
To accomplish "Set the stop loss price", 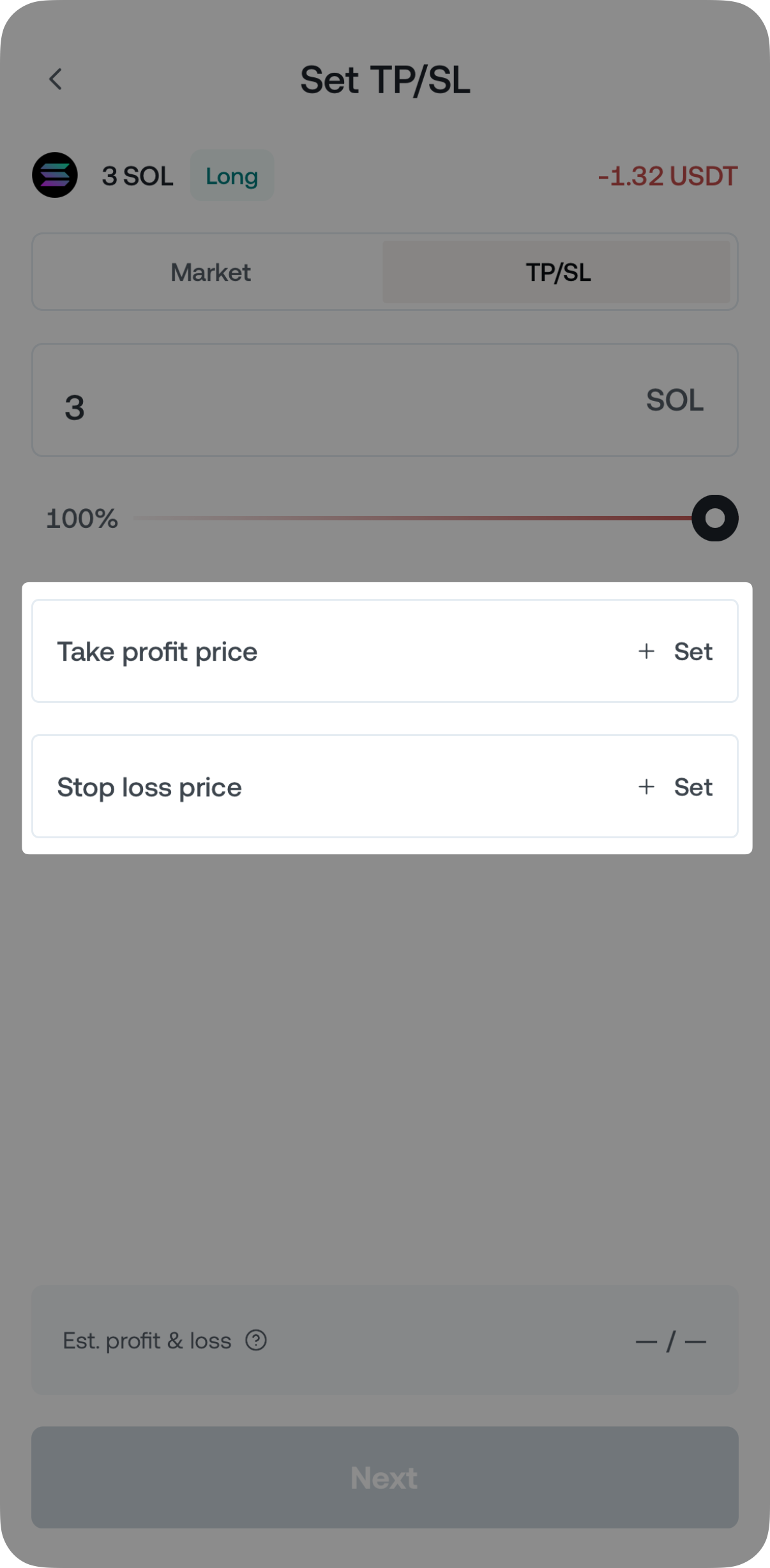I will tap(677, 787).
